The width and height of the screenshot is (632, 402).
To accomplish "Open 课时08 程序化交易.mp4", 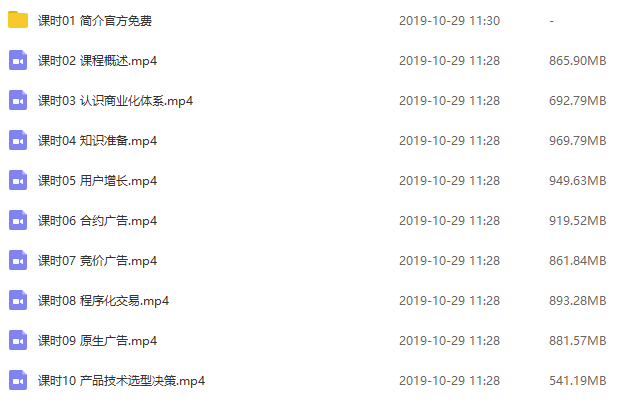I will coord(103,300).
